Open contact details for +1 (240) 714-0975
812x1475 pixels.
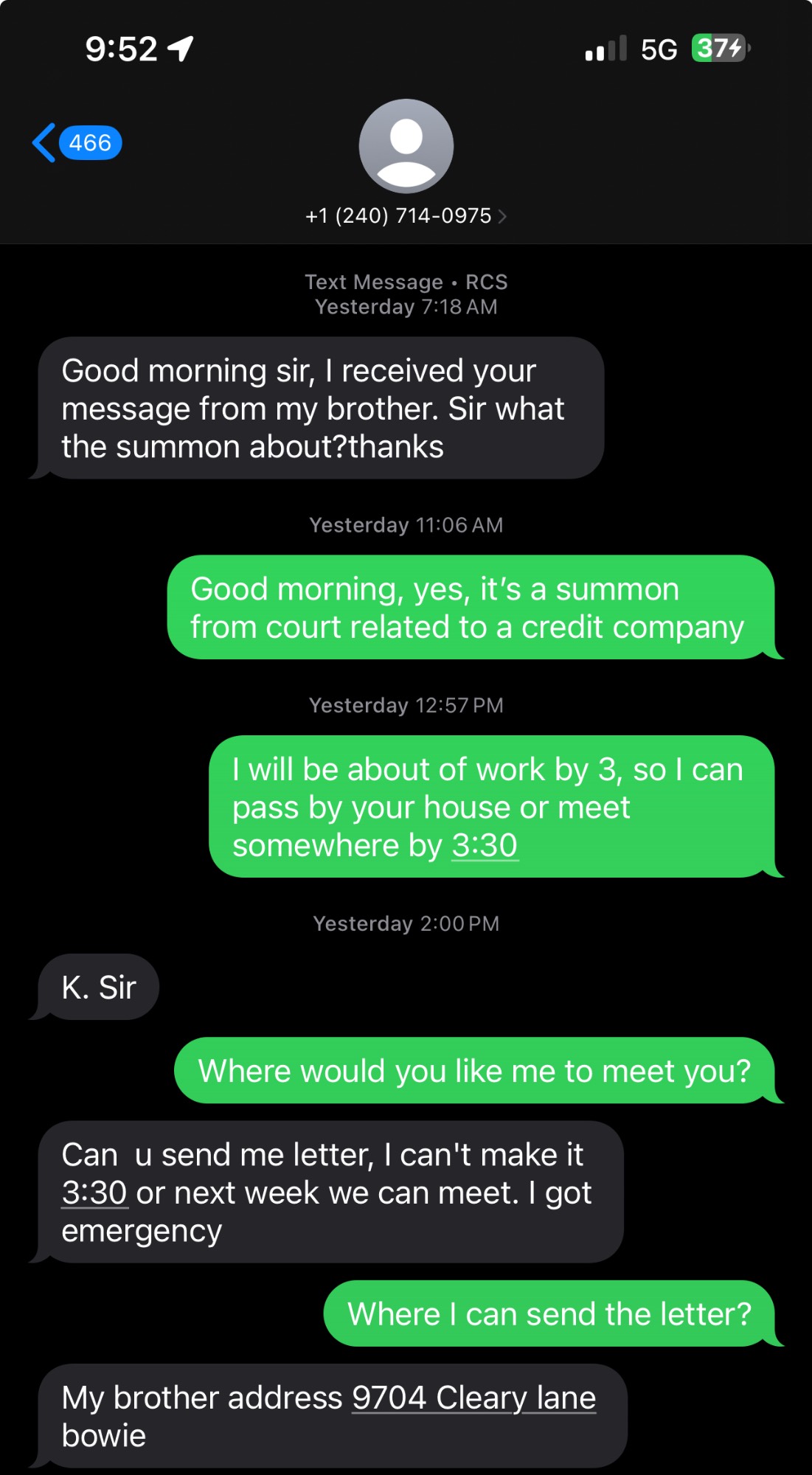click(406, 215)
